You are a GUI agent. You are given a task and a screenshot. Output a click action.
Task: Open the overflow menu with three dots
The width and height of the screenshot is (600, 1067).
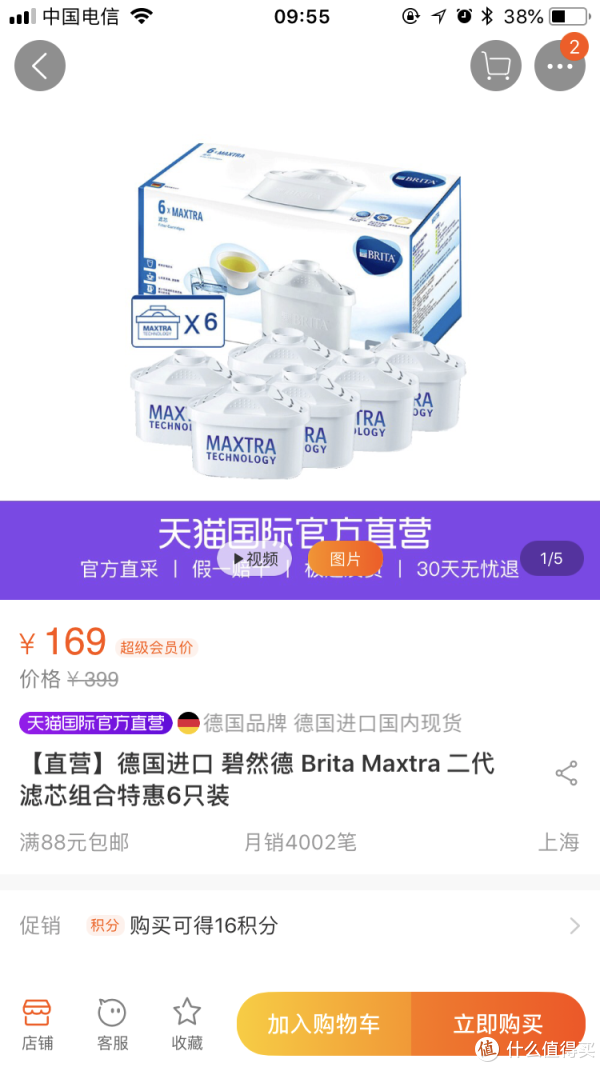pyautogui.click(x=559, y=66)
